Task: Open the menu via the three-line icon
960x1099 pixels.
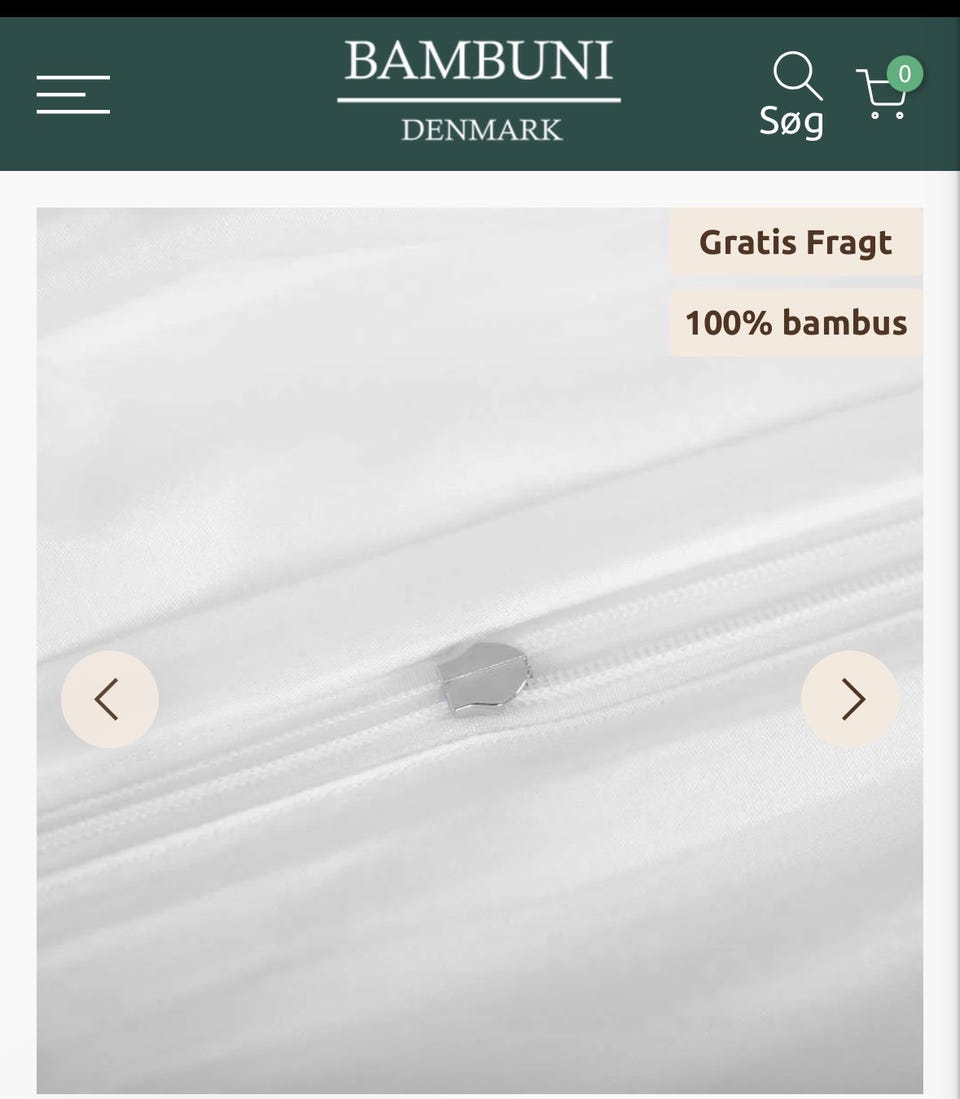Action: [73, 93]
